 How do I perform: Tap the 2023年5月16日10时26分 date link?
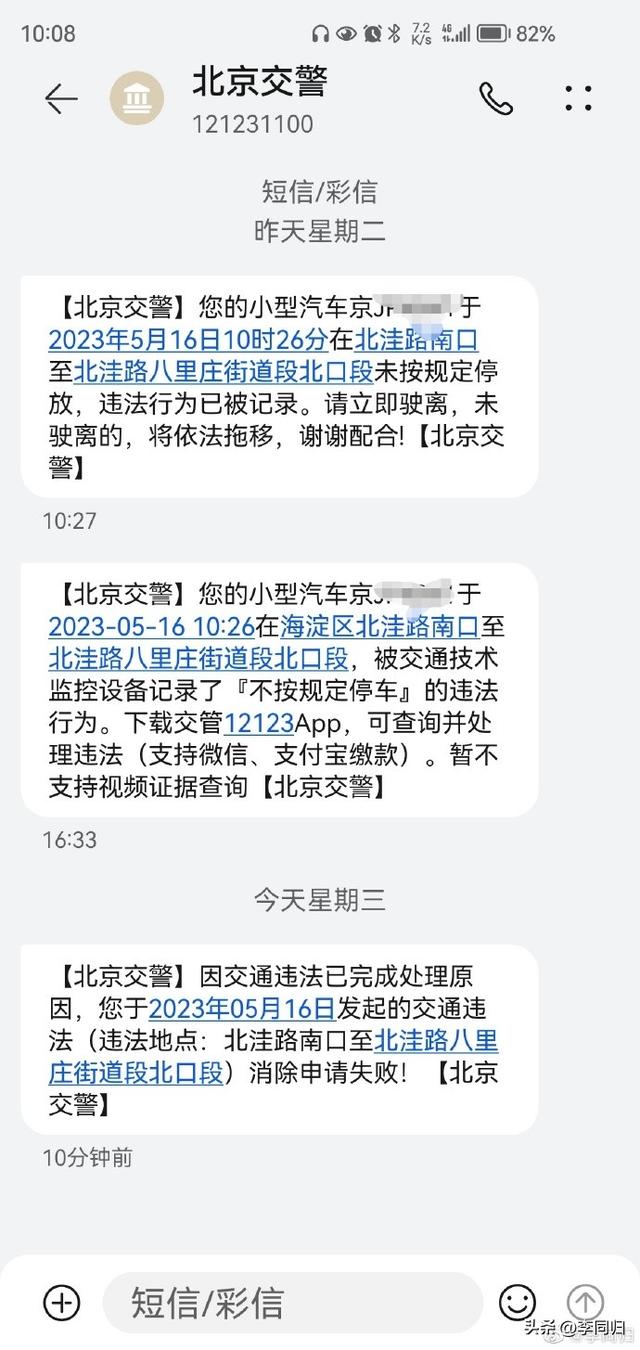click(187, 338)
